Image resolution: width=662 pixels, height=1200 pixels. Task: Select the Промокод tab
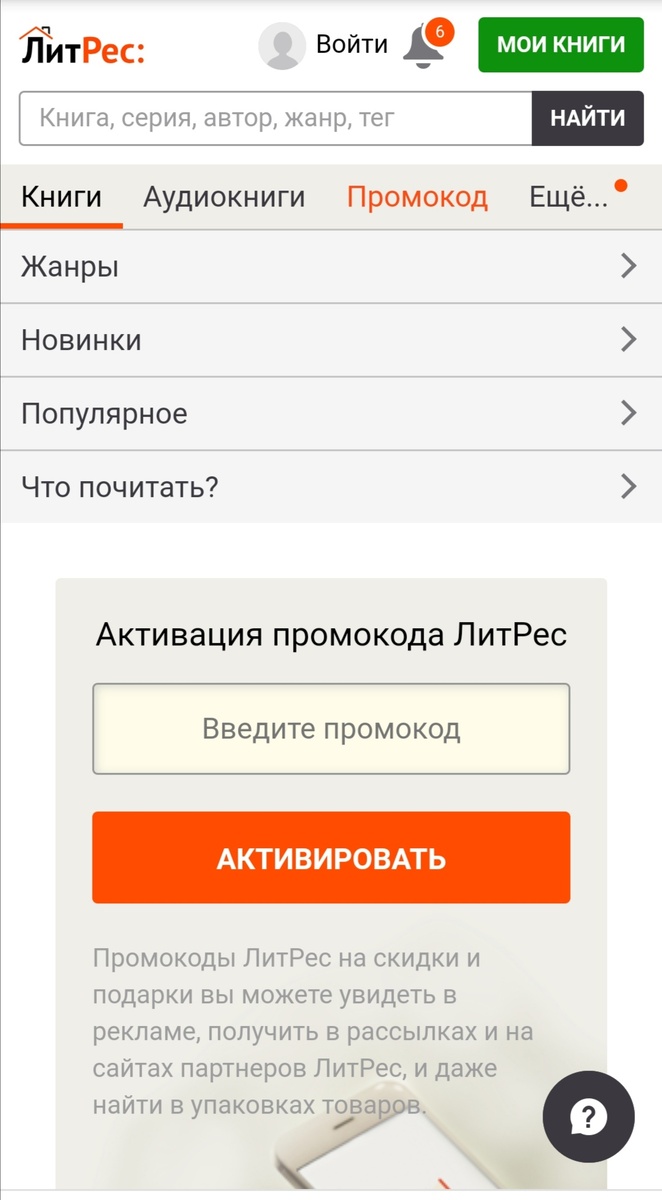[417, 197]
